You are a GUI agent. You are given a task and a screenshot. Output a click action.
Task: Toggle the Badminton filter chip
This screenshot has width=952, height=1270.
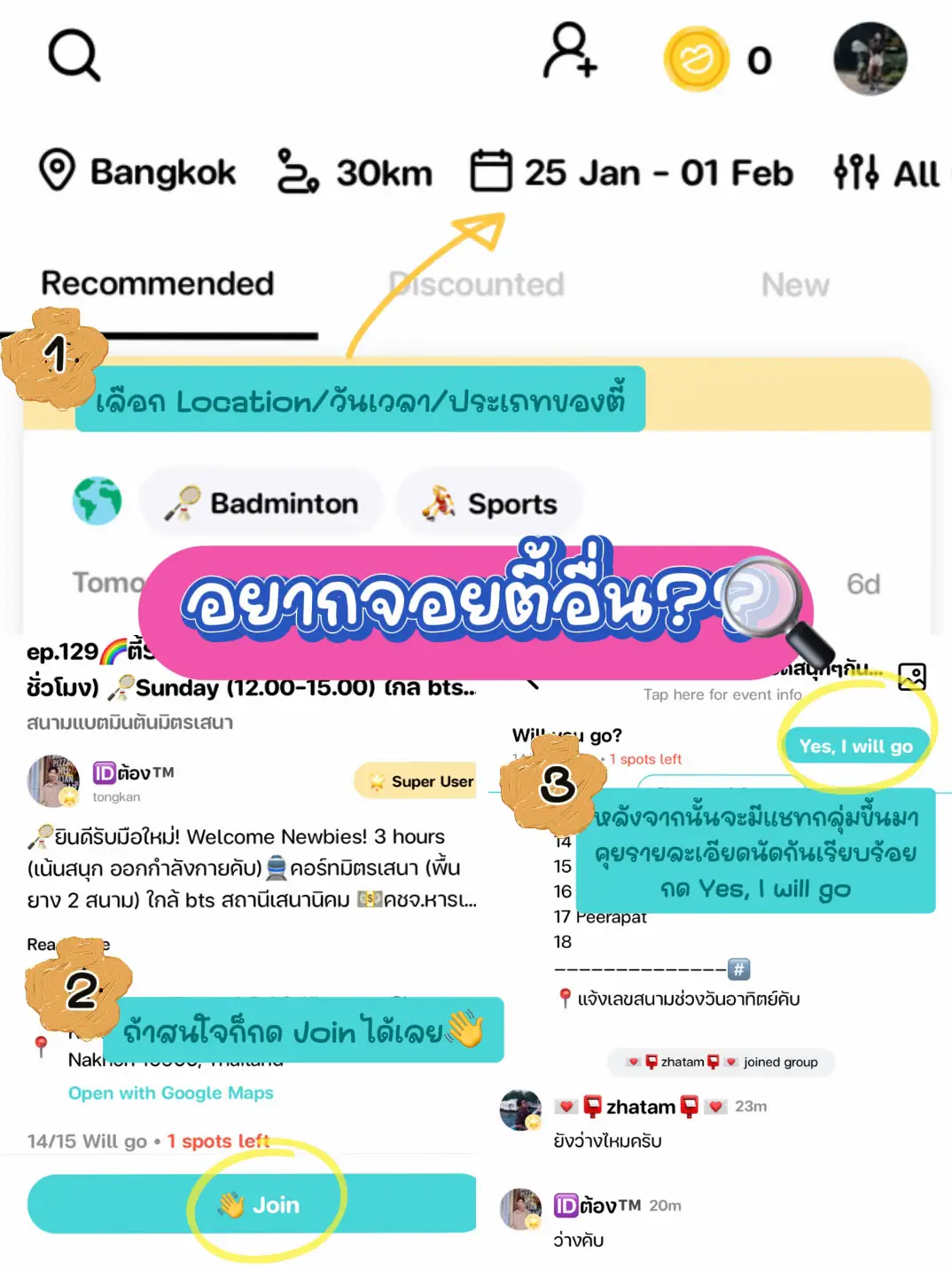coord(261,503)
